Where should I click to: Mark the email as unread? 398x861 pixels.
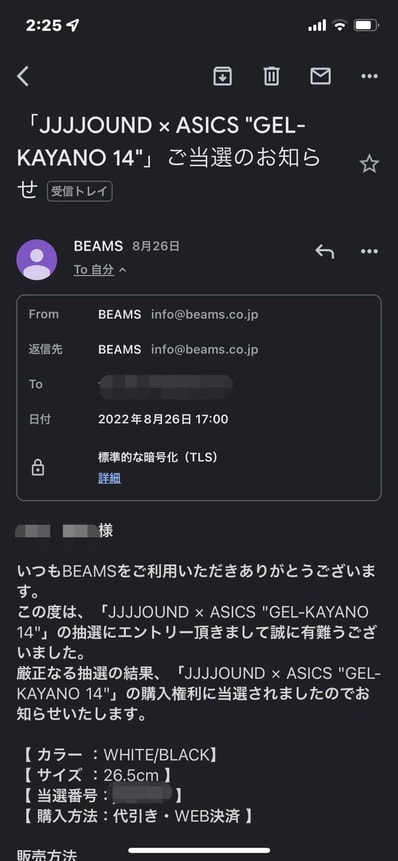click(x=321, y=76)
